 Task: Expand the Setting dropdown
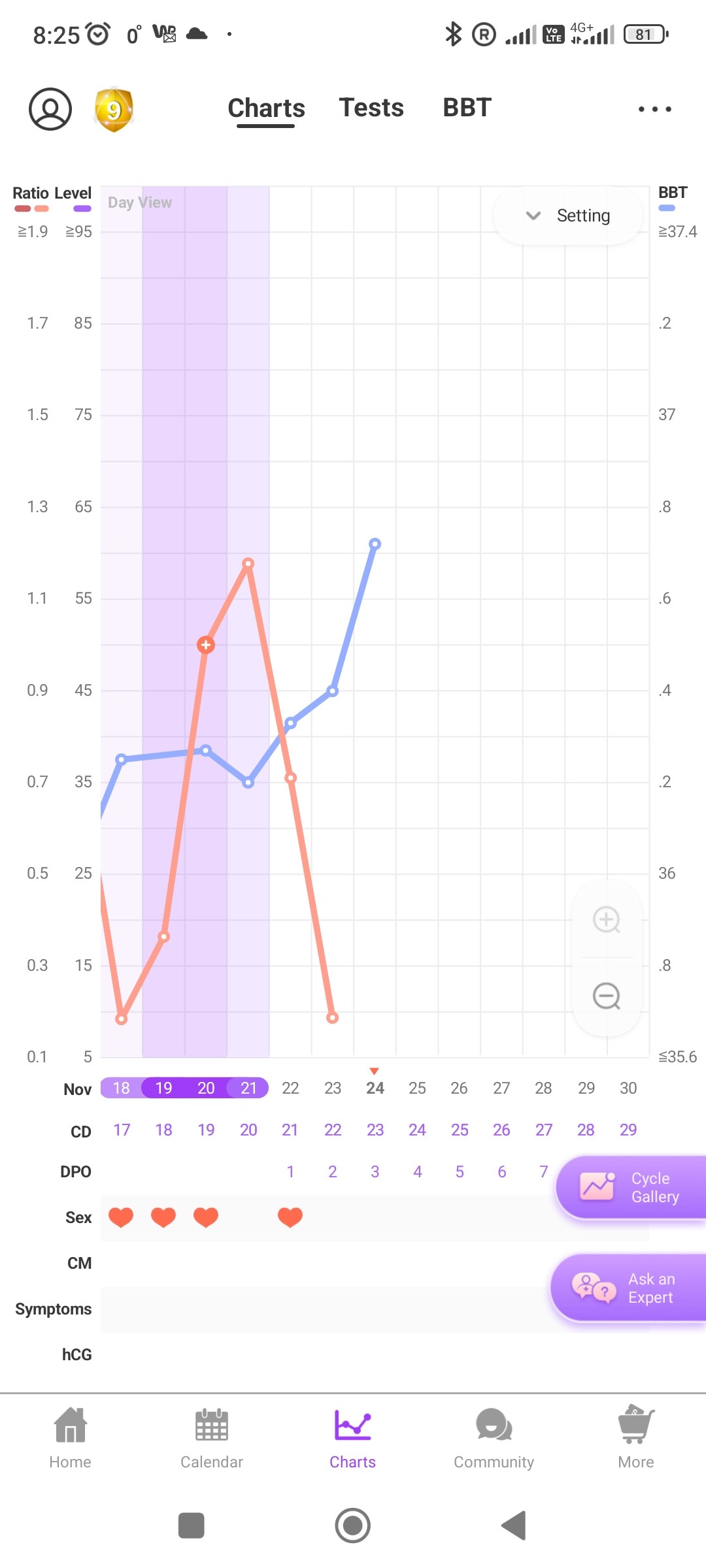[x=568, y=216]
